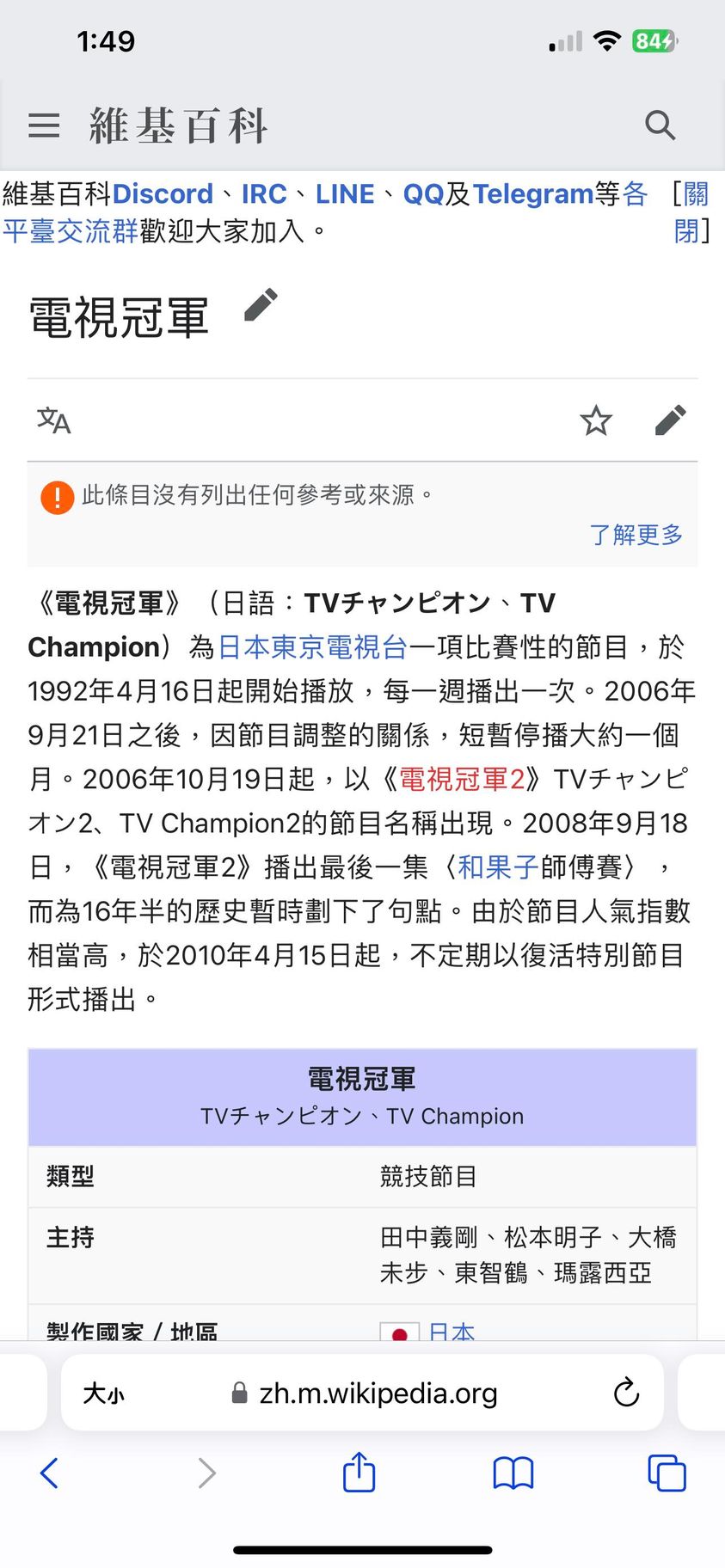
Task: Open the LINE group link
Action: pos(345,194)
